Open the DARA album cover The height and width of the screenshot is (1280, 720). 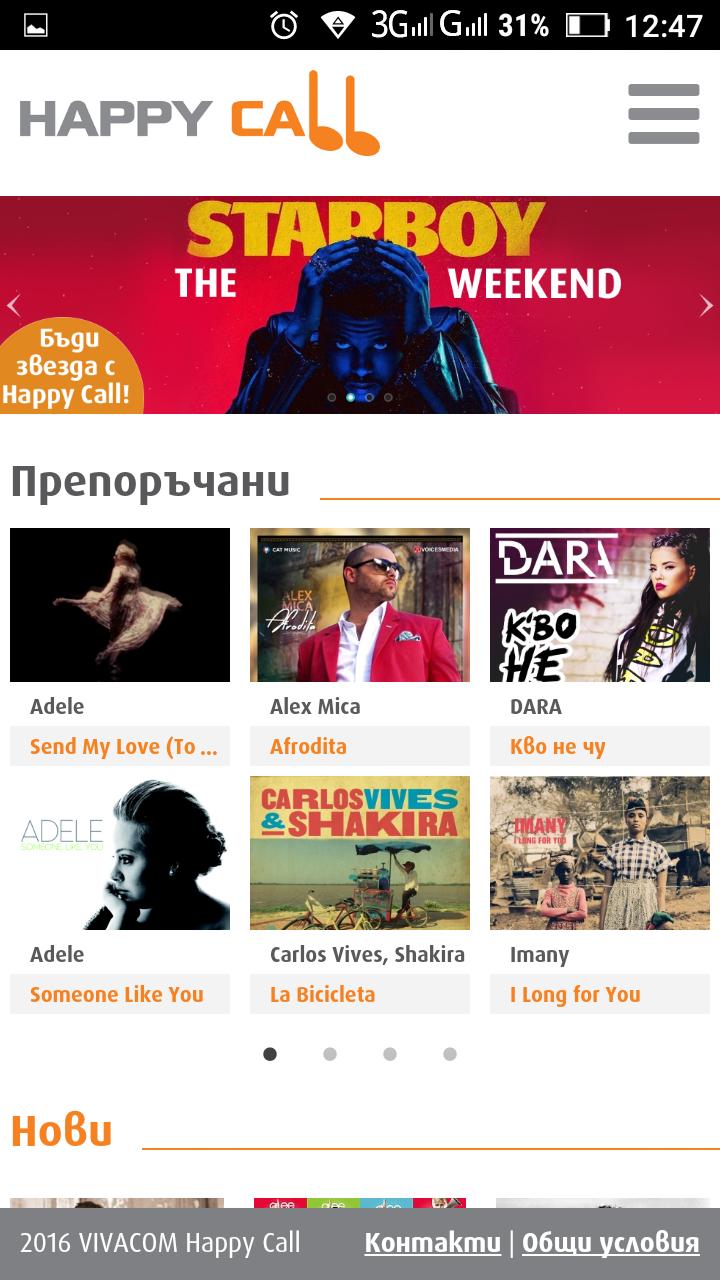tap(600, 605)
